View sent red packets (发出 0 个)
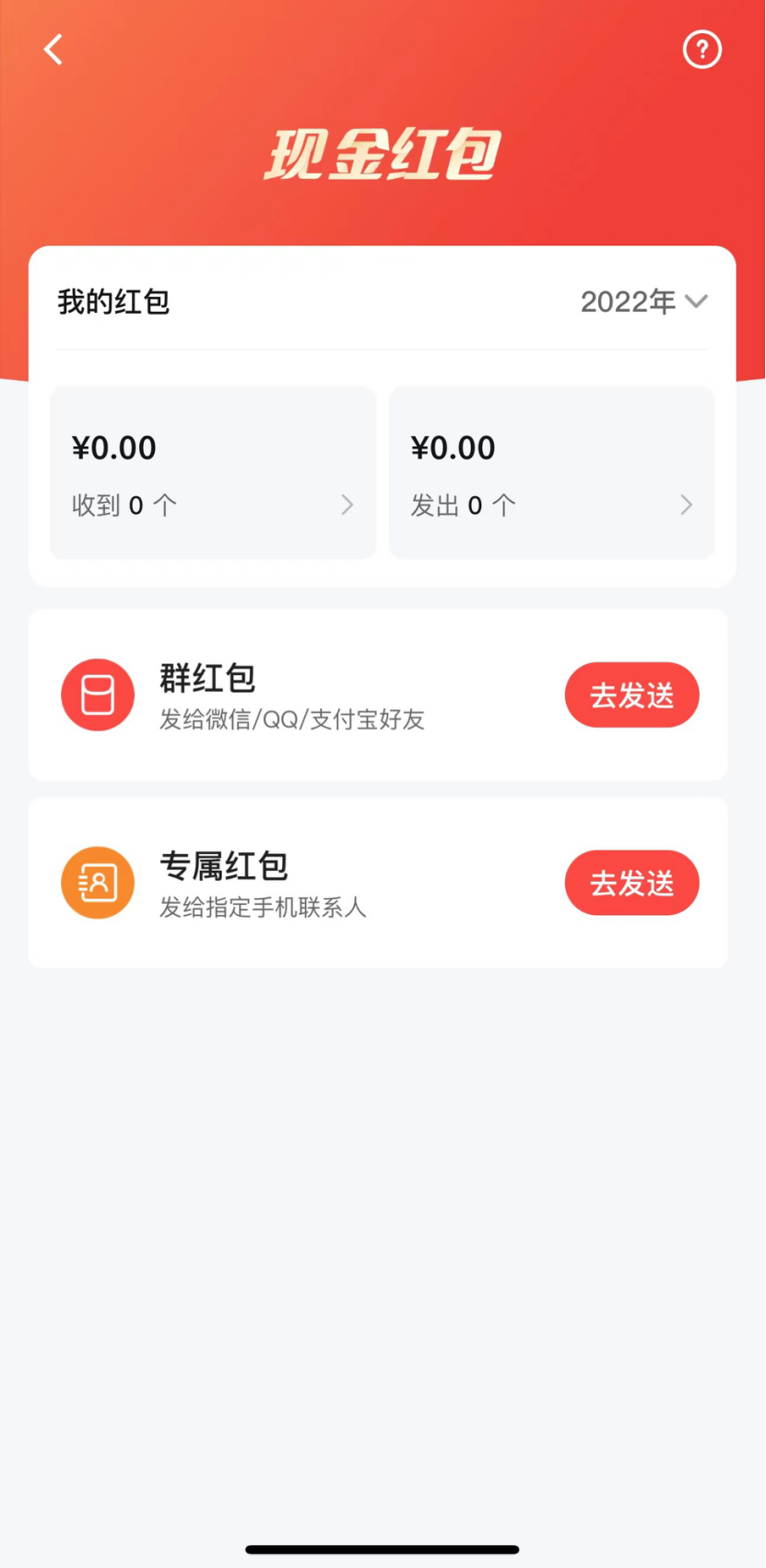Image resolution: width=766 pixels, height=1568 pixels. (x=551, y=473)
